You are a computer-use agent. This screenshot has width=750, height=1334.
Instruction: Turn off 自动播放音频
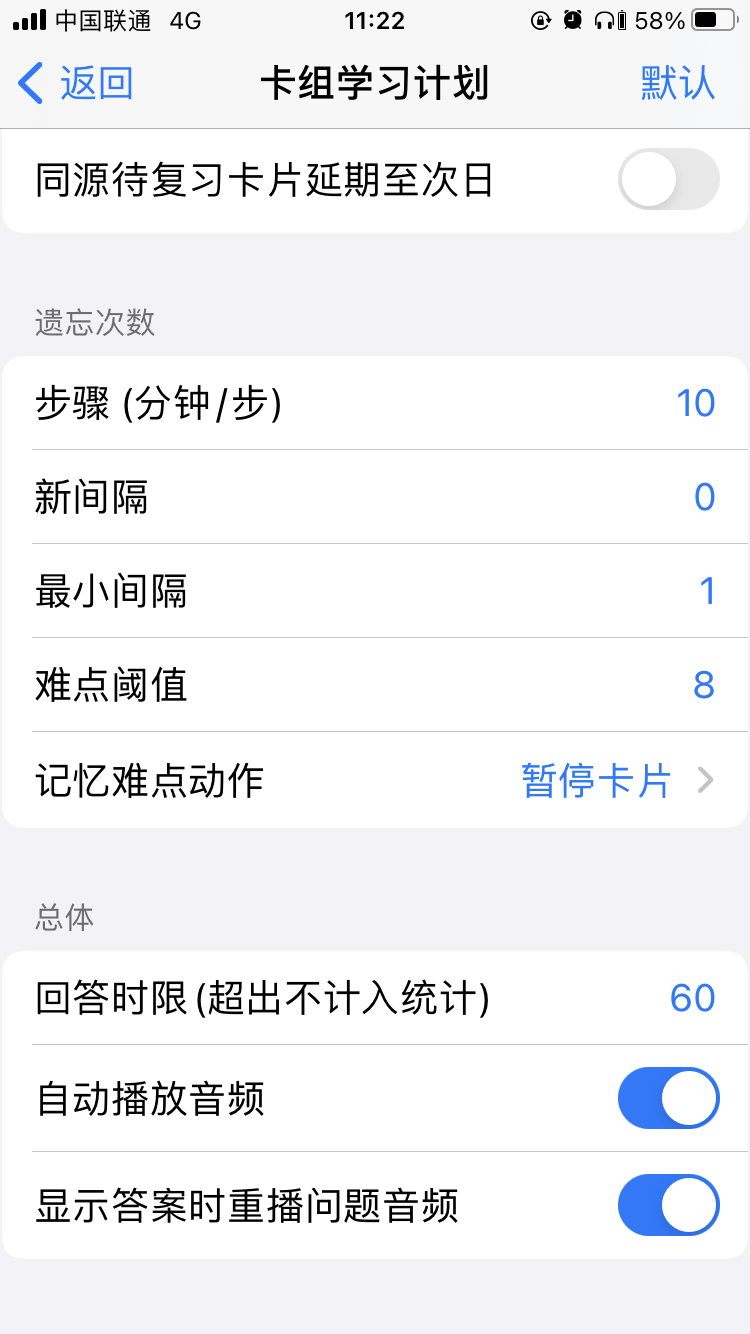click(668, 1099)
